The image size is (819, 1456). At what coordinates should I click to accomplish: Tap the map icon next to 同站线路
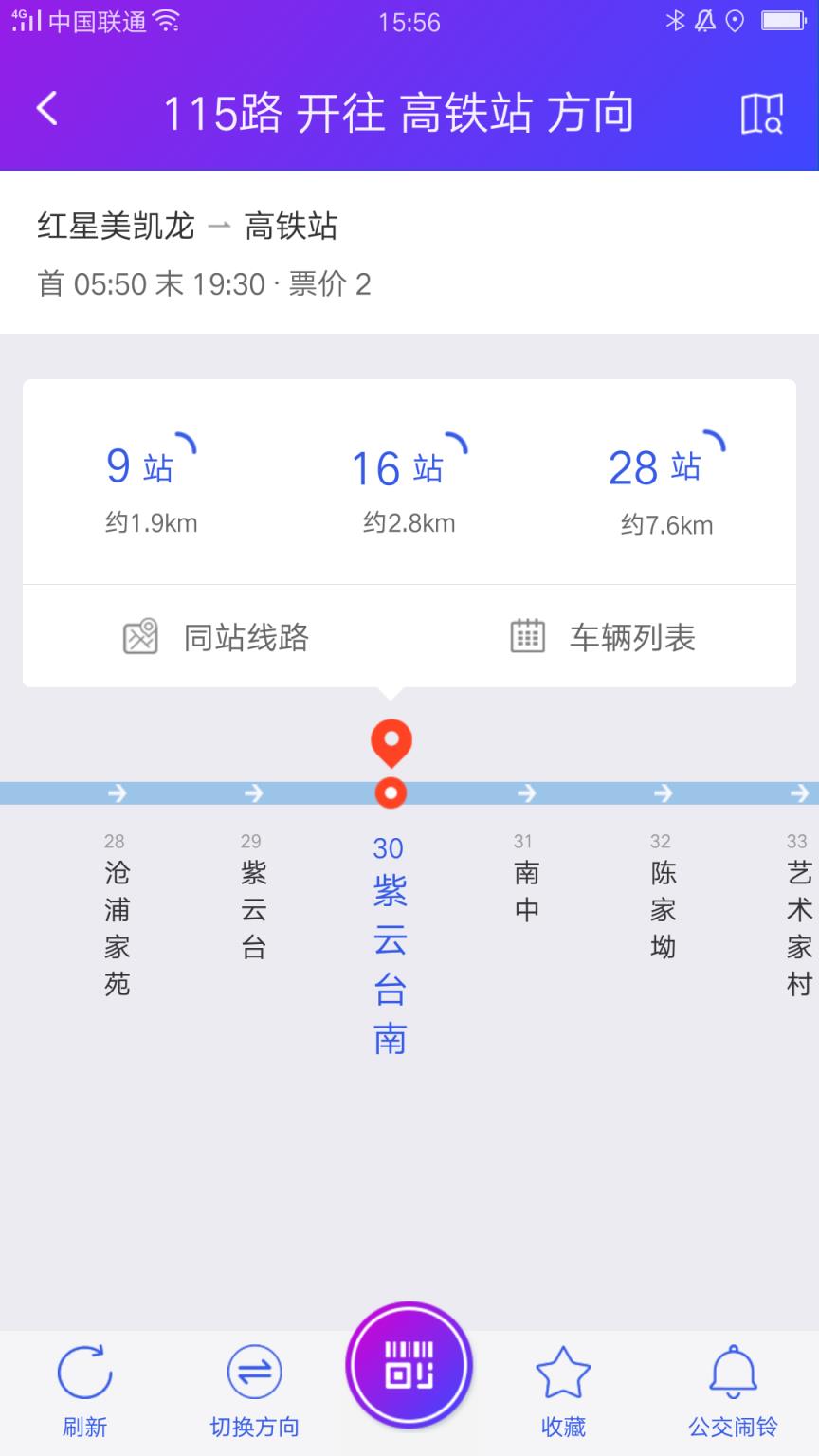pos(139,636)
